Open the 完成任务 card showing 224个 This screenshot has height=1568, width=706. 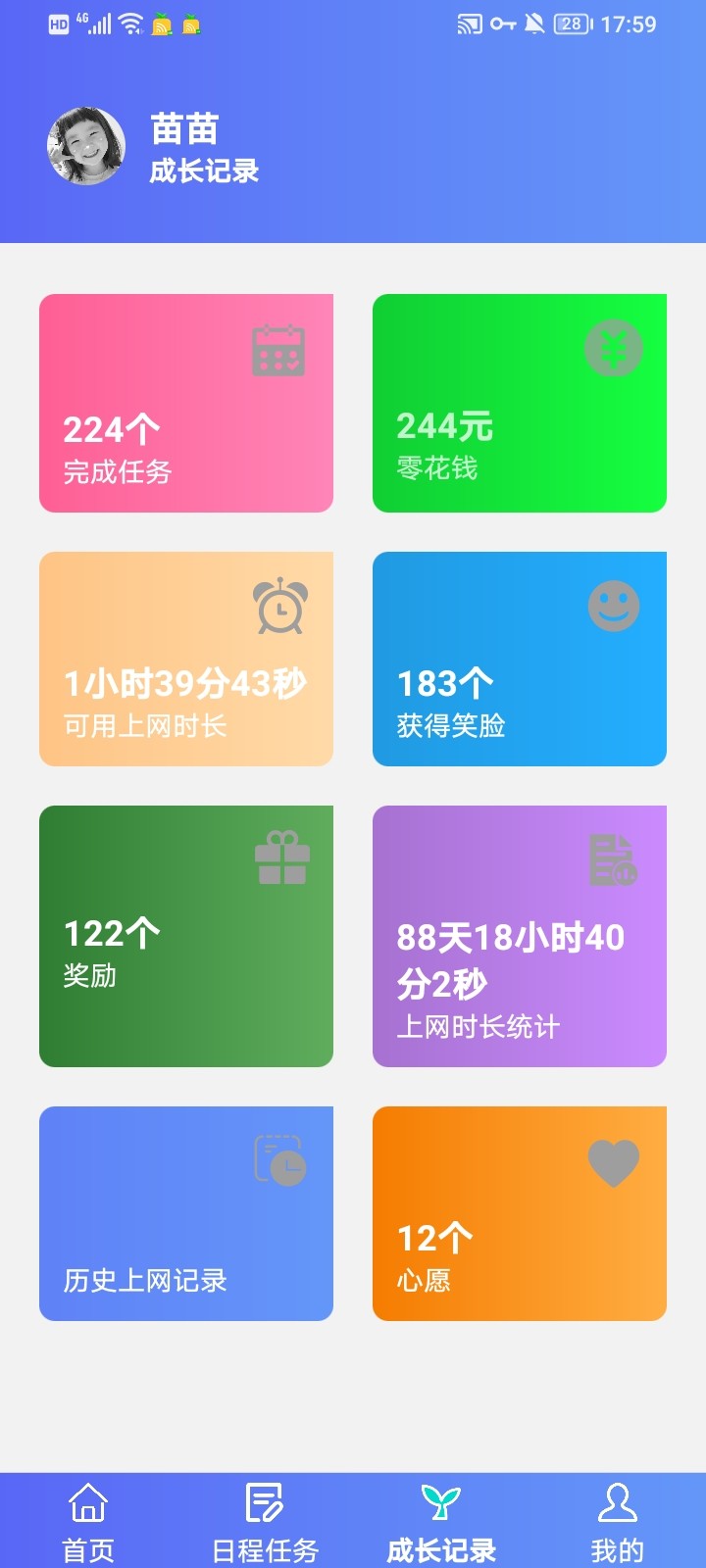pos(186,403)
